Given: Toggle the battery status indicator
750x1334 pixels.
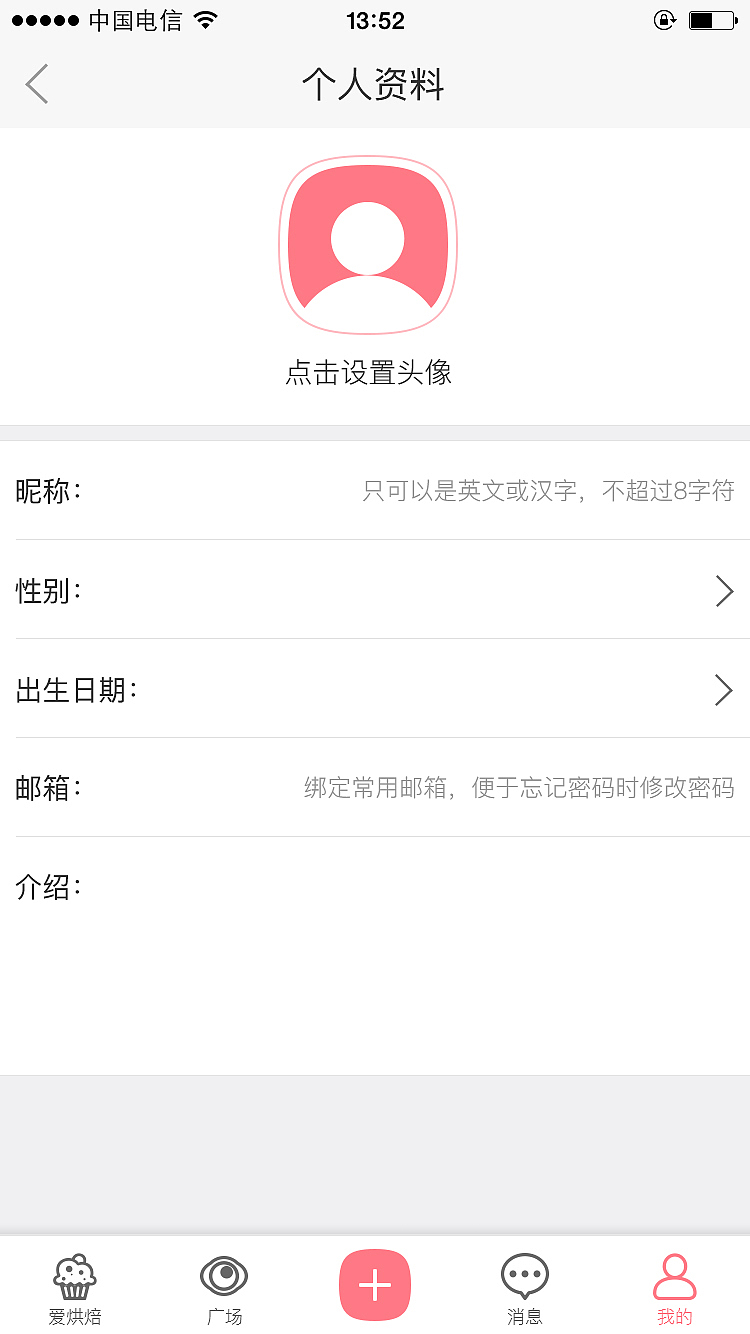Looking at the screenshot, I should pos(710,19).
